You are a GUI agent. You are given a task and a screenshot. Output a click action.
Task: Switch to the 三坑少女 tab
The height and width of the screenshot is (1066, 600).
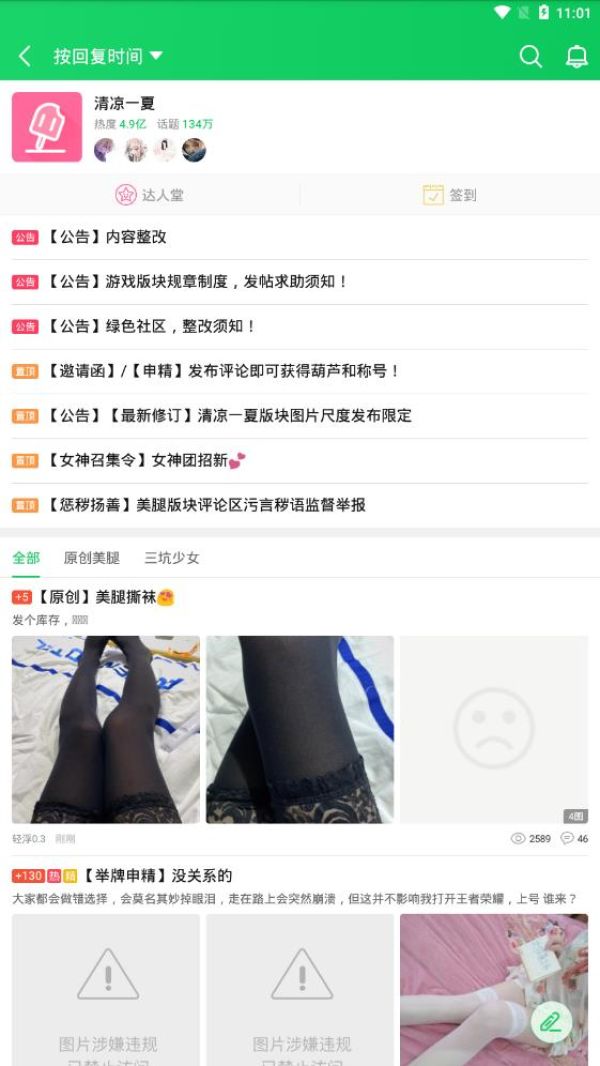(x=172, y=558)
